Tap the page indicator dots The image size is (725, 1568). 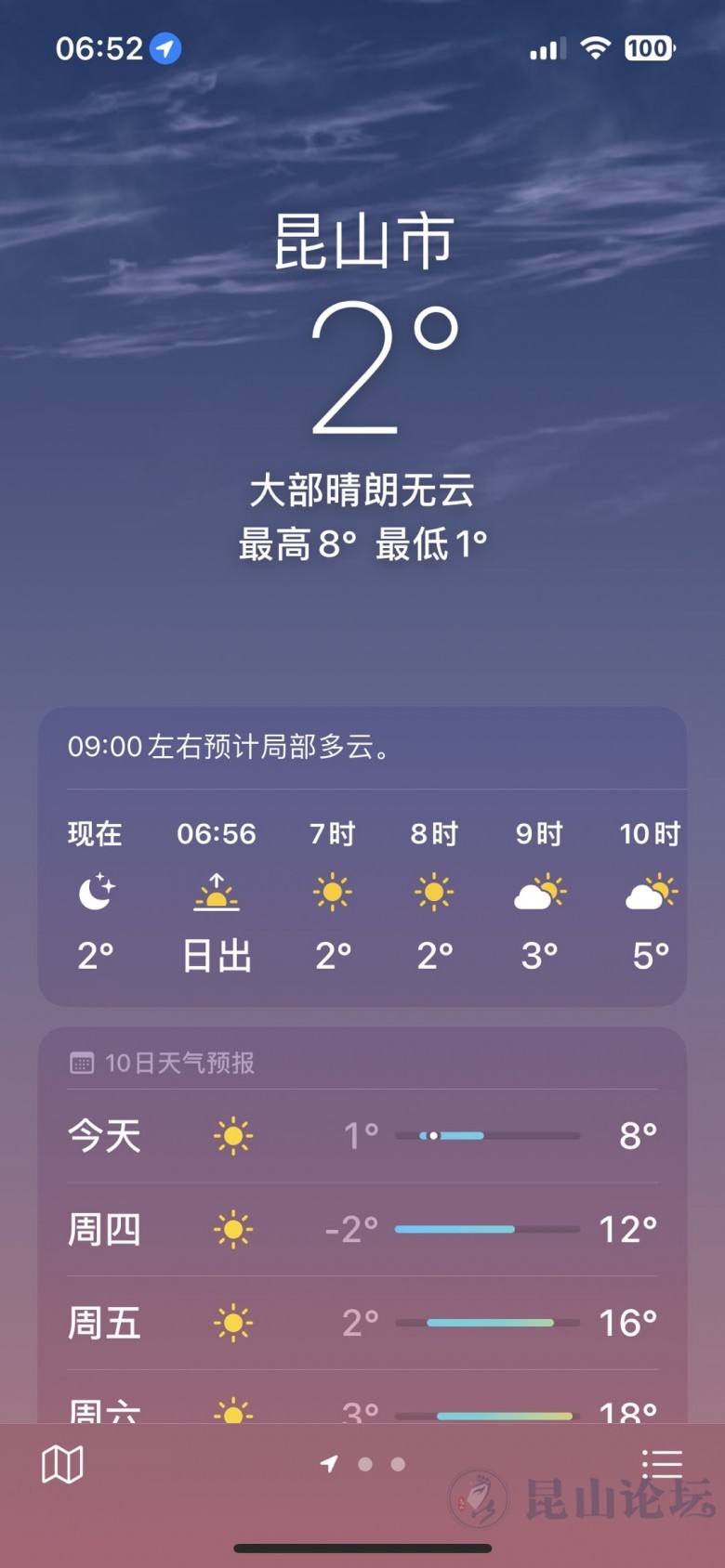click(364, 1465)
